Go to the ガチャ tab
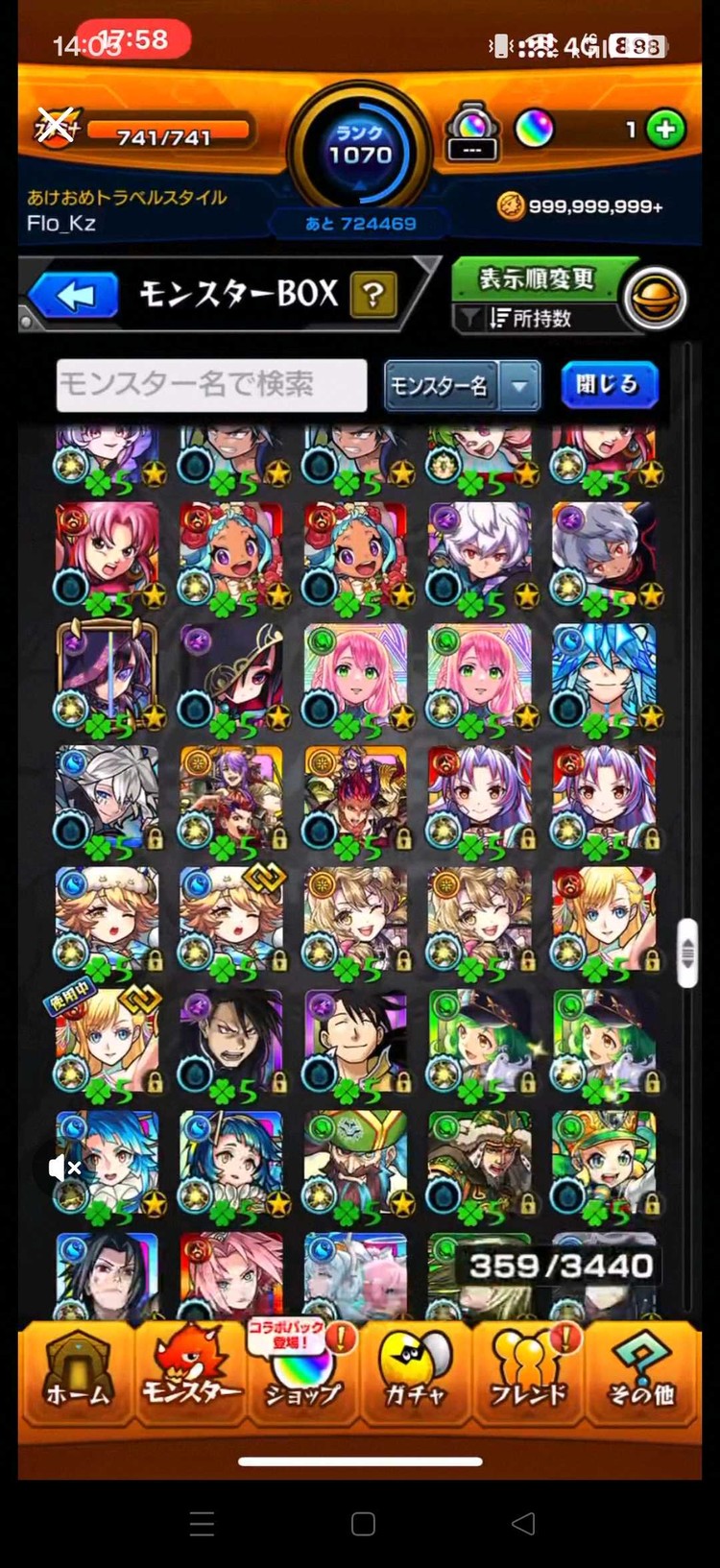720x1568 pixels. (x=416, y=1373)
